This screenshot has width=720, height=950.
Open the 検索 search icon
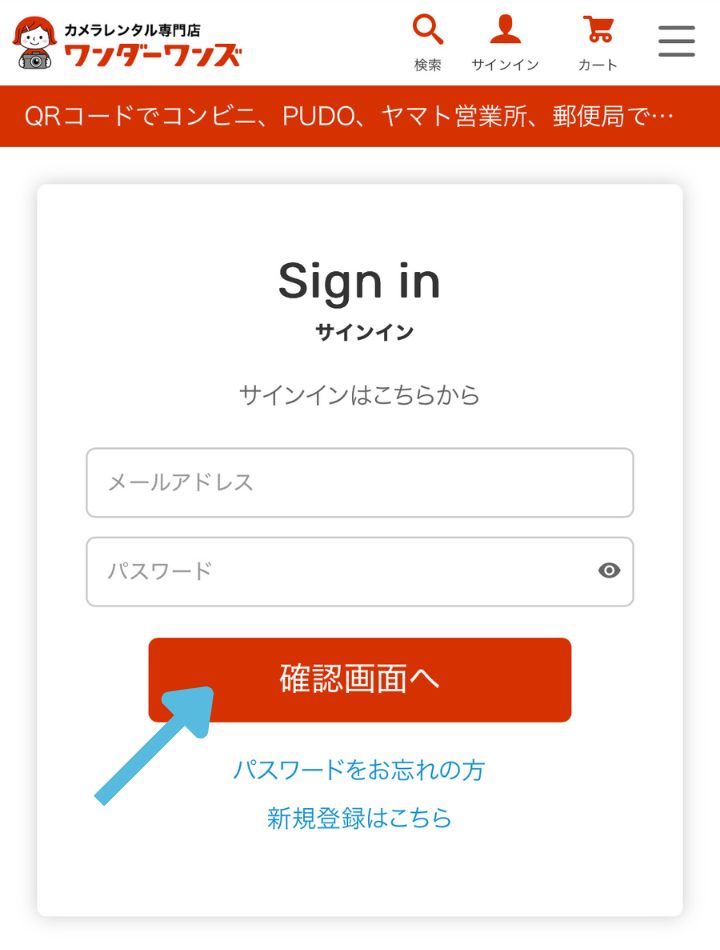coord(428,41)
